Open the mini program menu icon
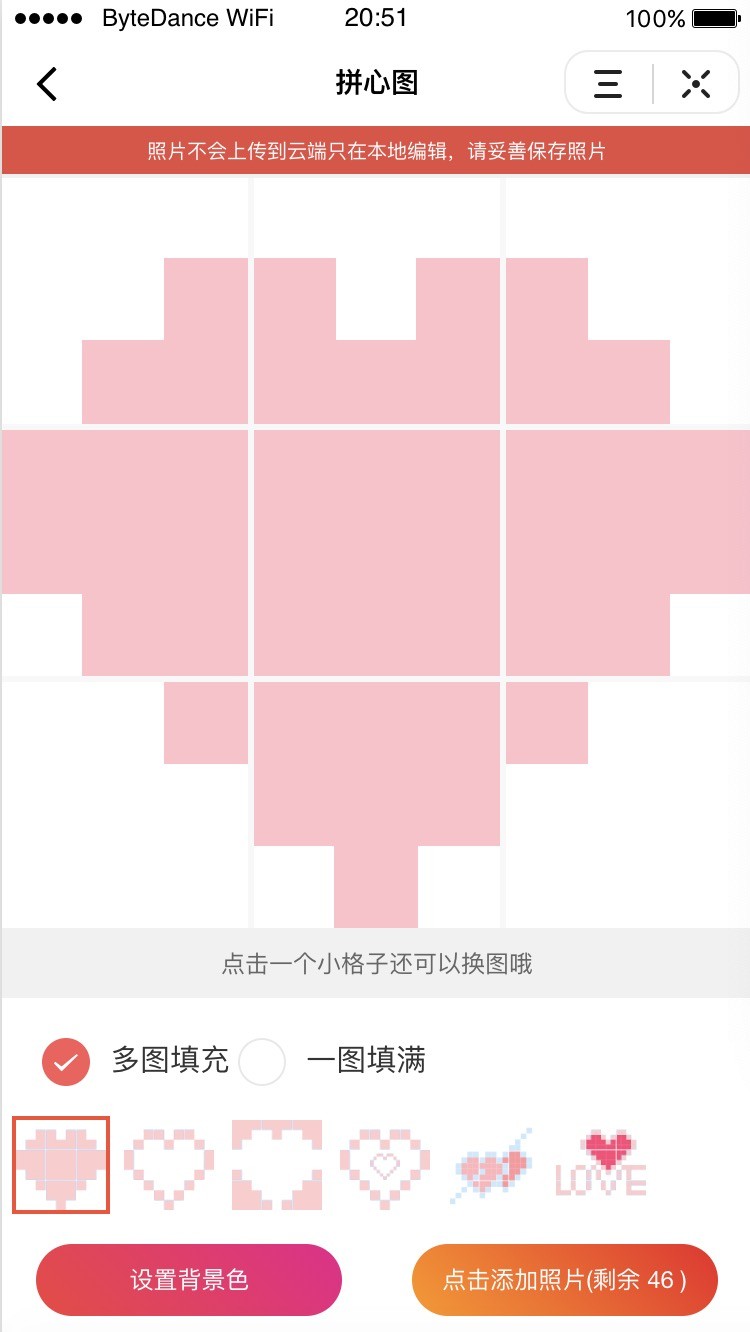 [608, 84]
